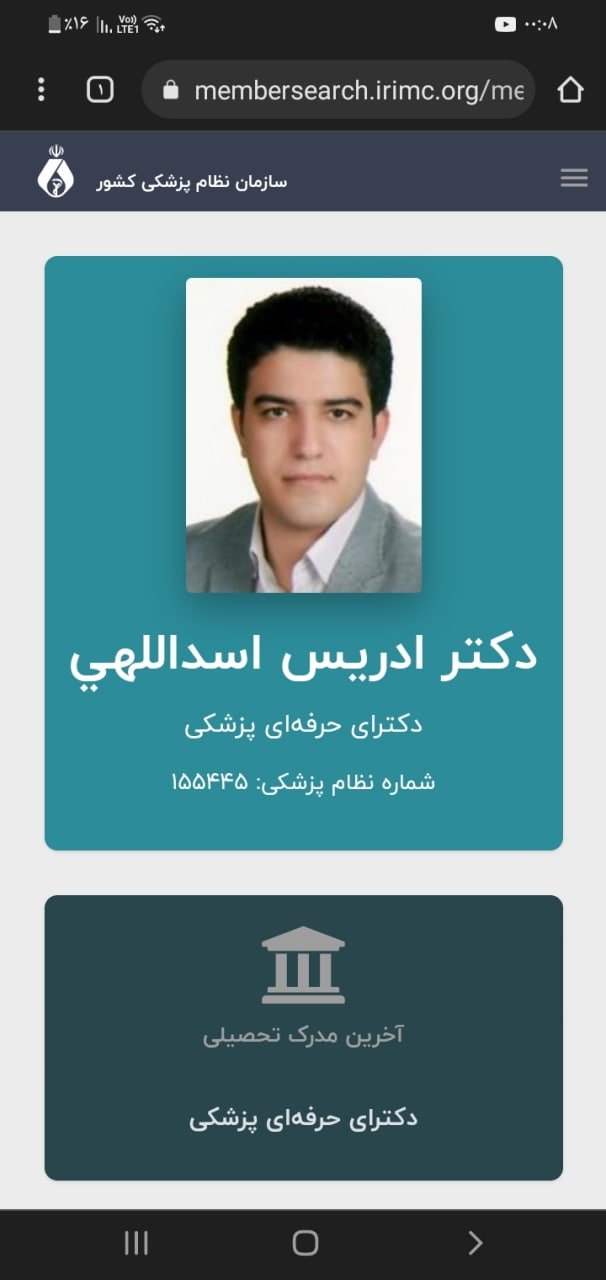Open recent apps from the navigation bar
Viewport: 606px width, 1280px height.
tap(136, 1243)
